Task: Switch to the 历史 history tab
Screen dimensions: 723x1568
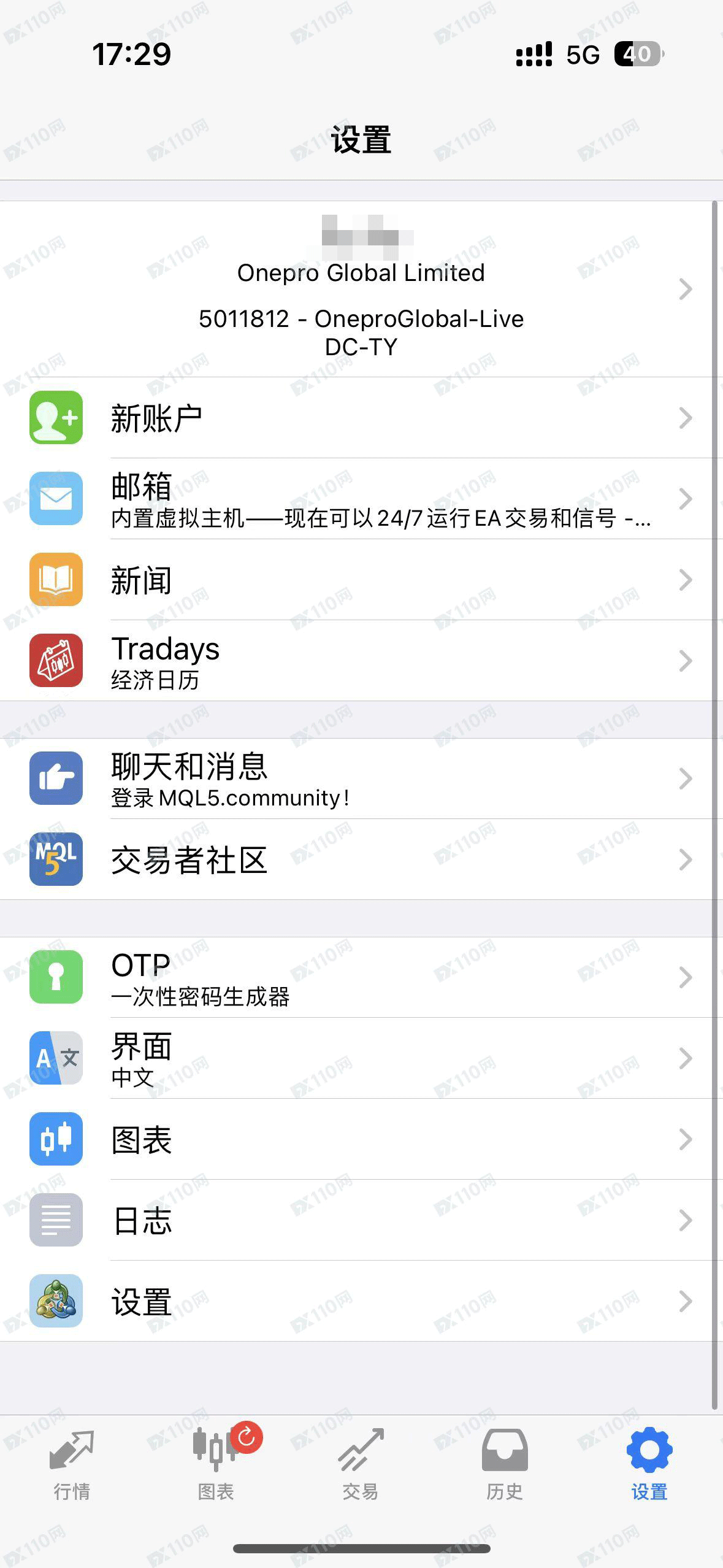Action: [505, 1465]
